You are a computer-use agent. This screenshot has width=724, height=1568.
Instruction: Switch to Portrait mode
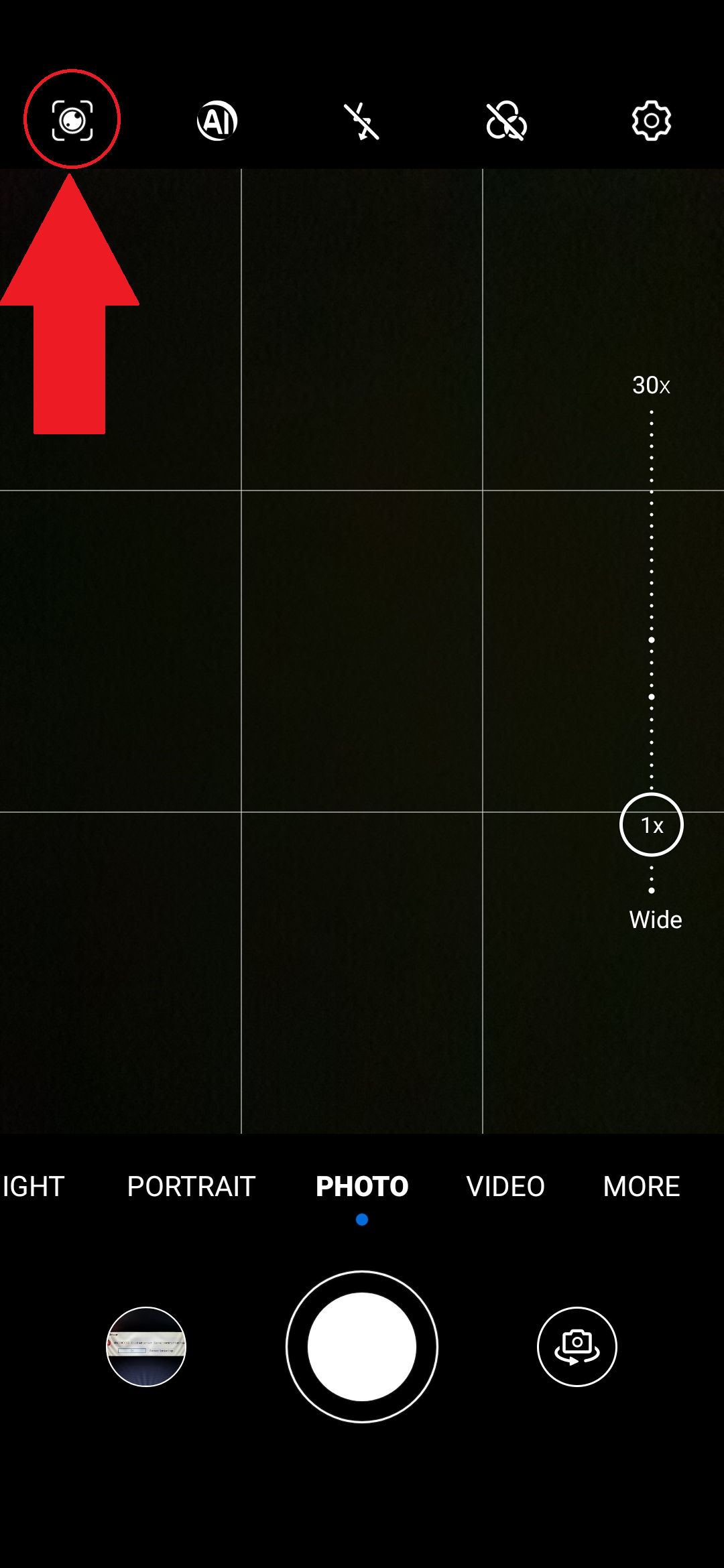pos(191,1187)
